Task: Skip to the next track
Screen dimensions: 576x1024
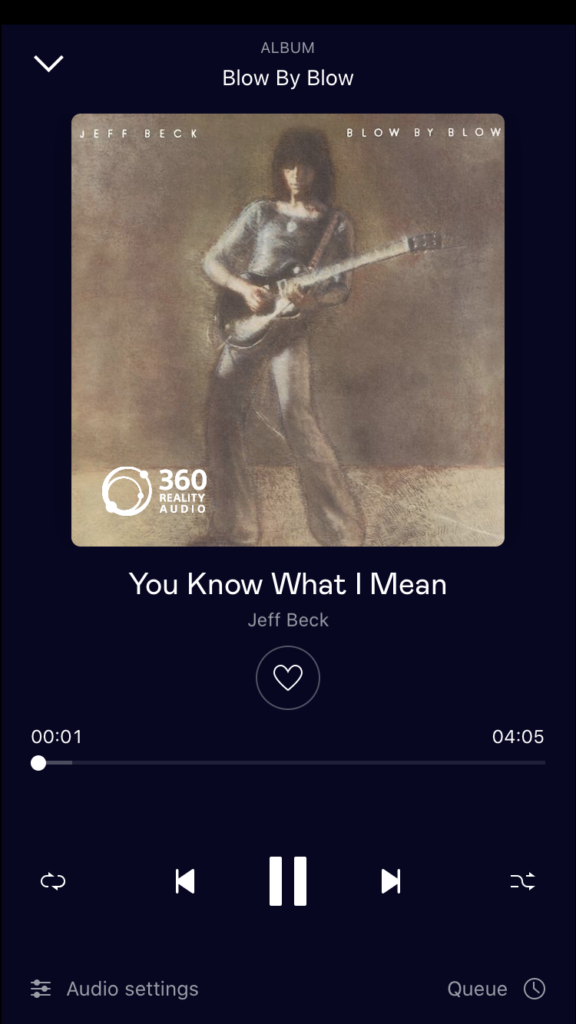Action: tap(391, 881)
